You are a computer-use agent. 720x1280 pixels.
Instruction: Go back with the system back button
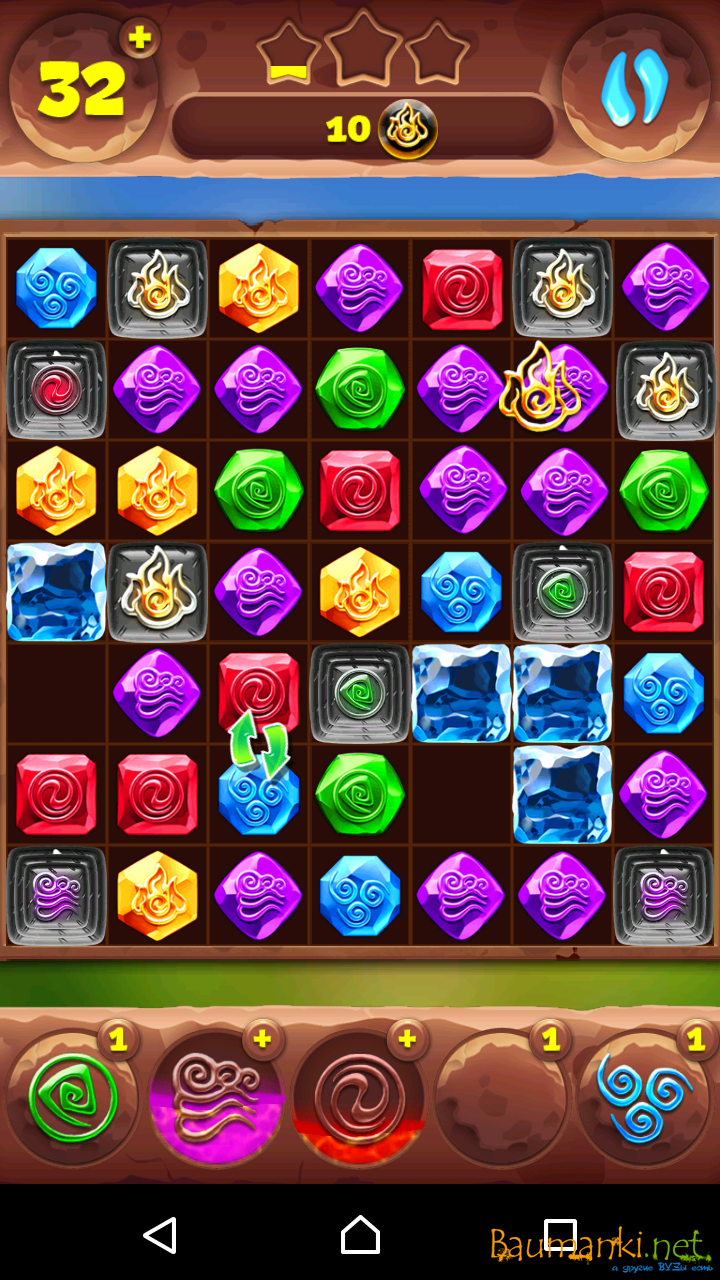[x=160, y=1235]
